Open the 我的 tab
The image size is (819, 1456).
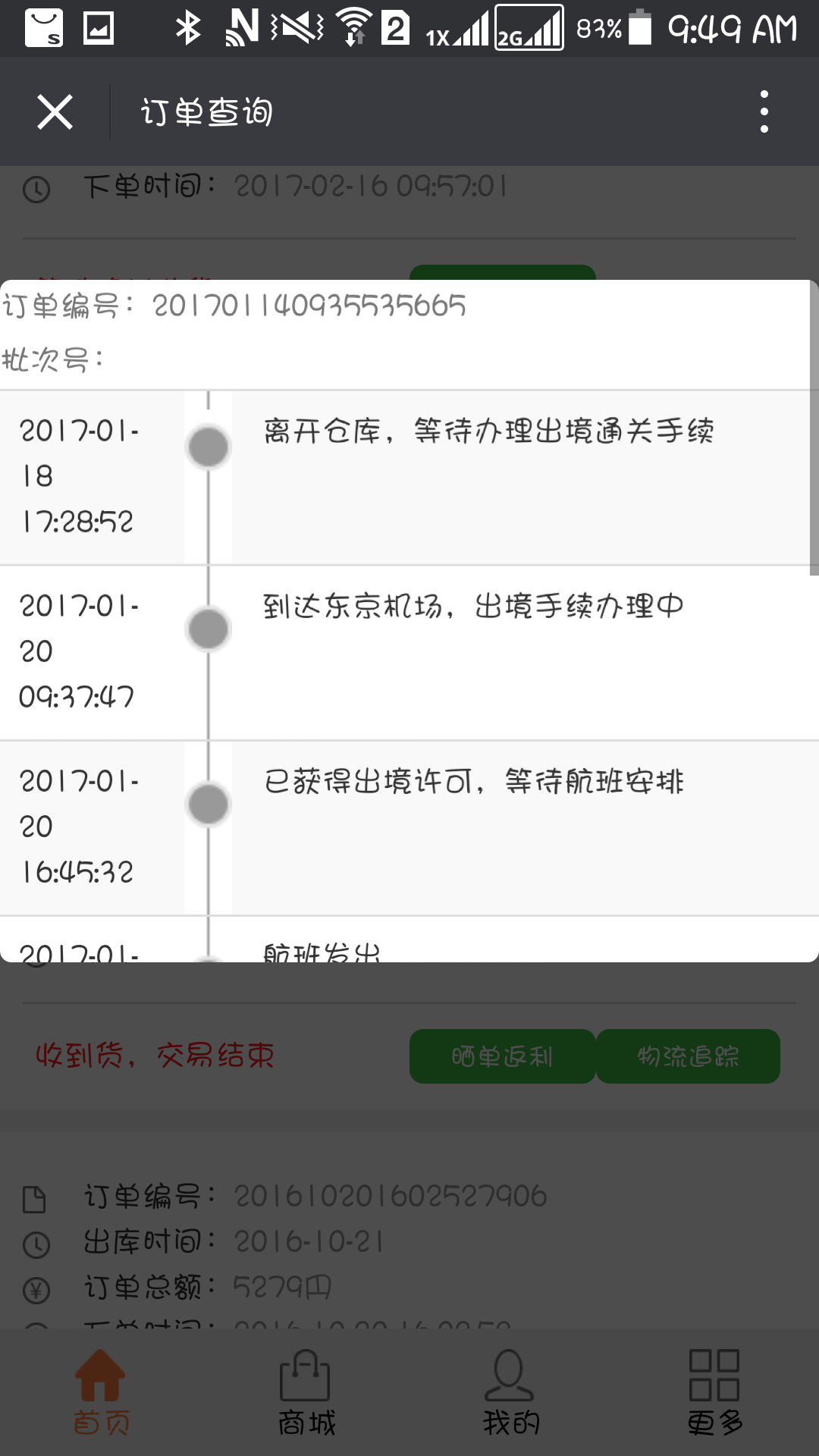[510, 1393]
